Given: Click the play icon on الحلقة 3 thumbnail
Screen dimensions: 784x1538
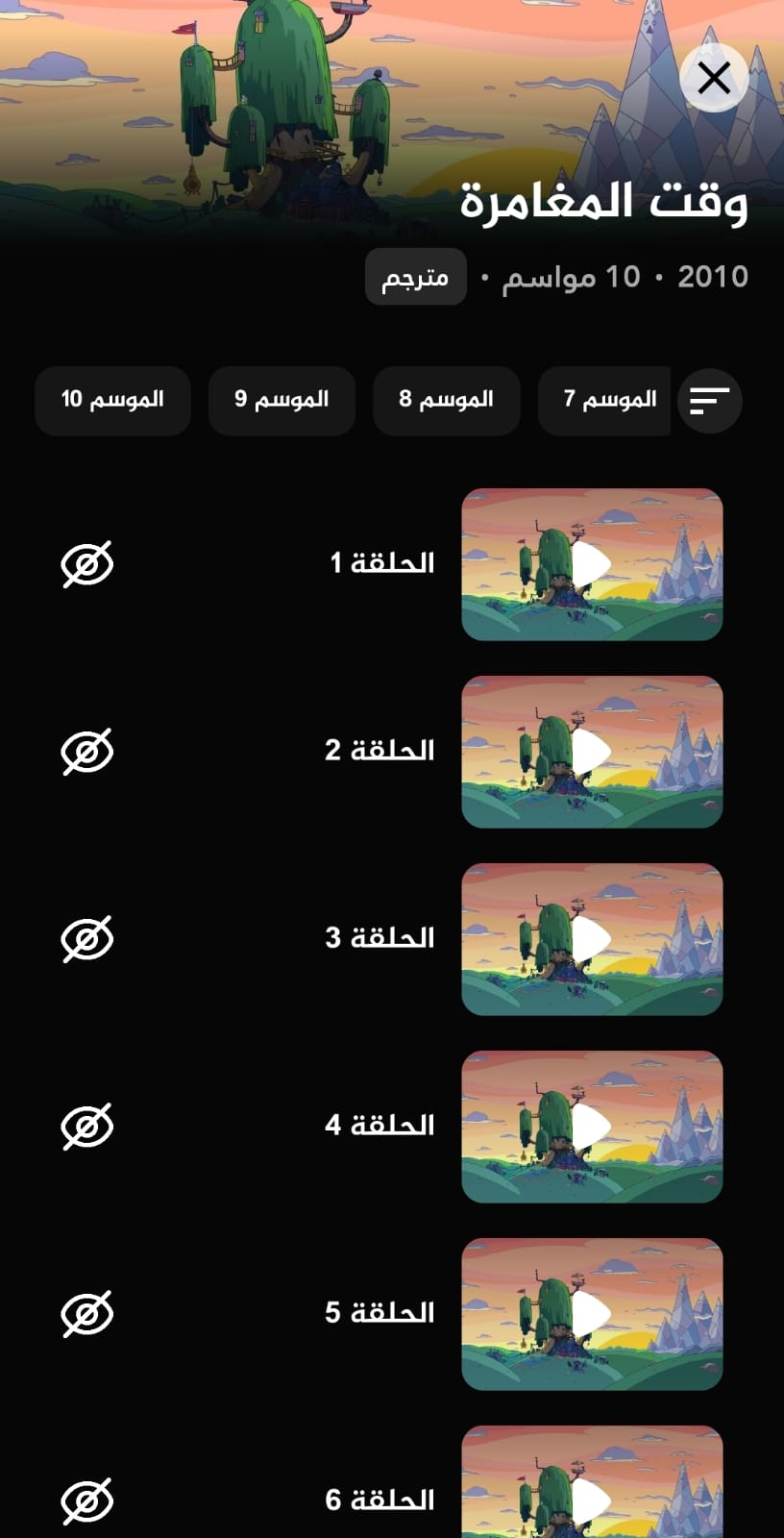Looking at the screenshot, I should tap(592, 939).
